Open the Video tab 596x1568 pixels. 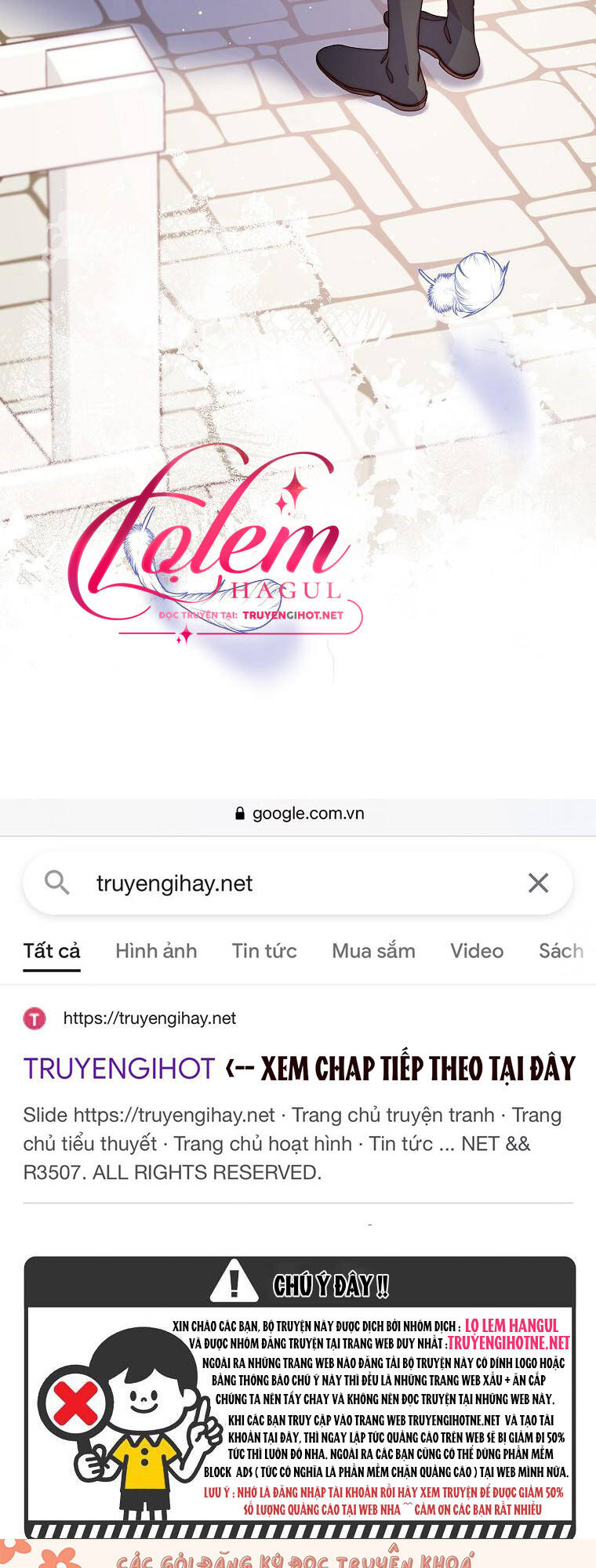pyautogui.click(x=477, y=951)
